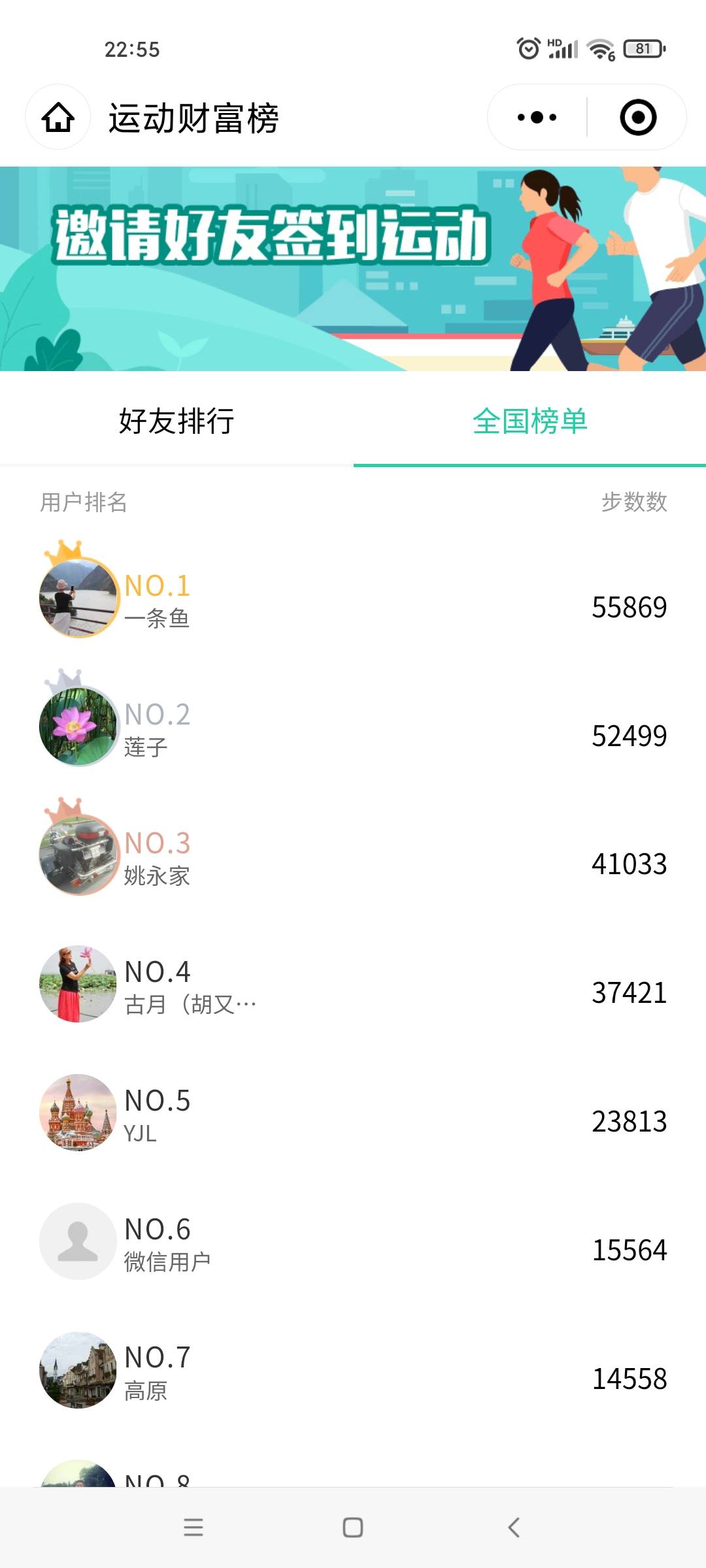Tap the battery indicator showing 81
This screenshot has height=1568, width=706.
[644, 47]
